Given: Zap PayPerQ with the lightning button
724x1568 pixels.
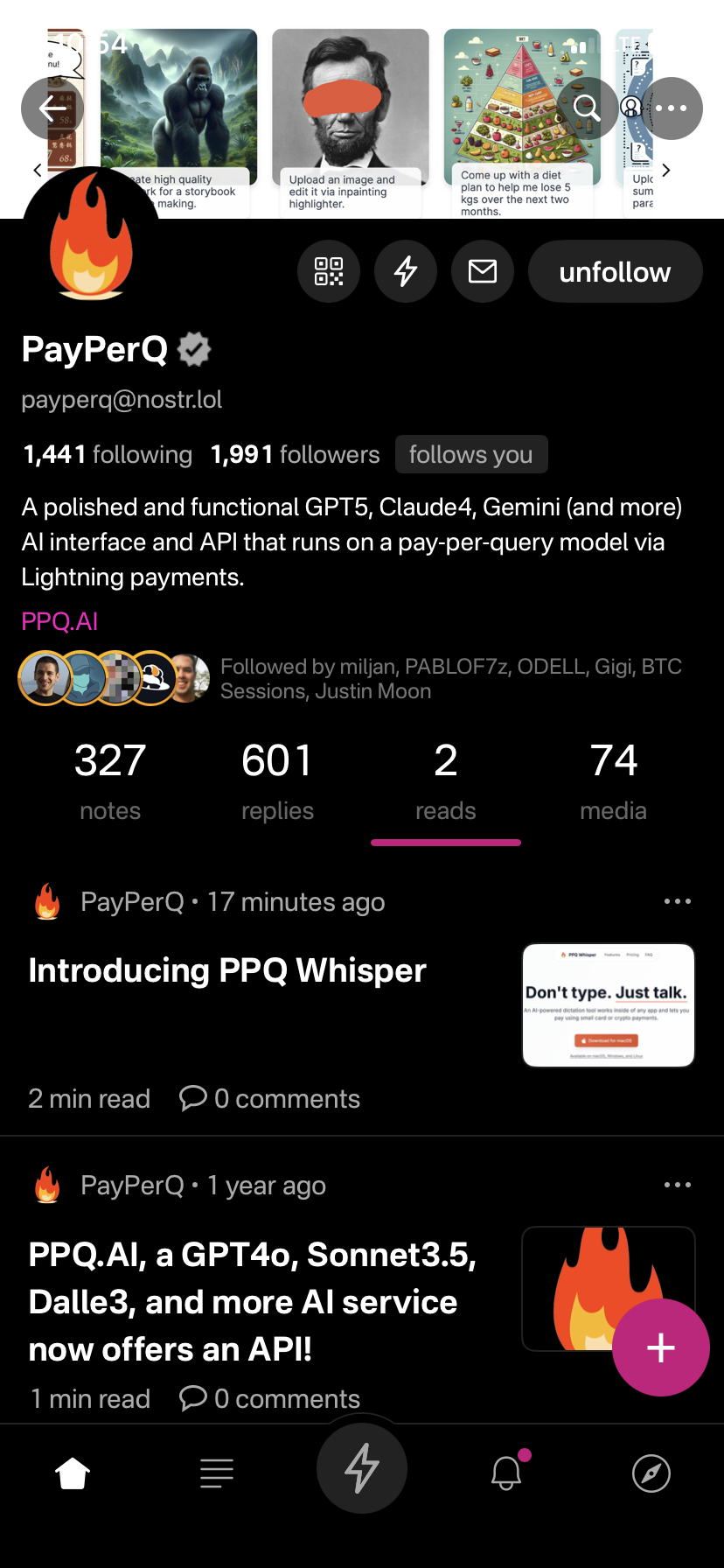Looking at the screenshot, I should coord(406,271).
